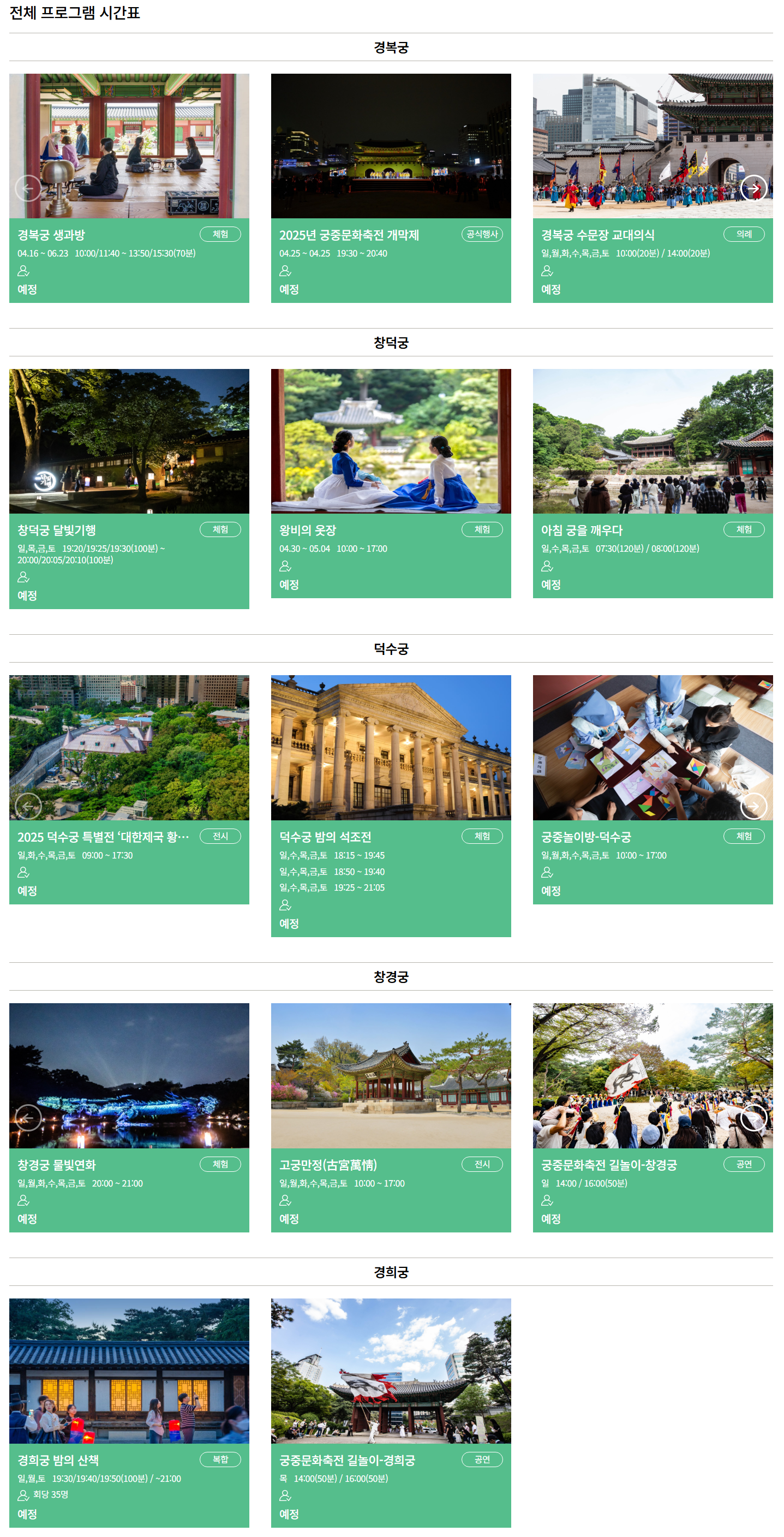The height and width of the screenshot is (1537, 784).
Task: Open the 왕비의 옷장 program card
Action: (391, 483)
